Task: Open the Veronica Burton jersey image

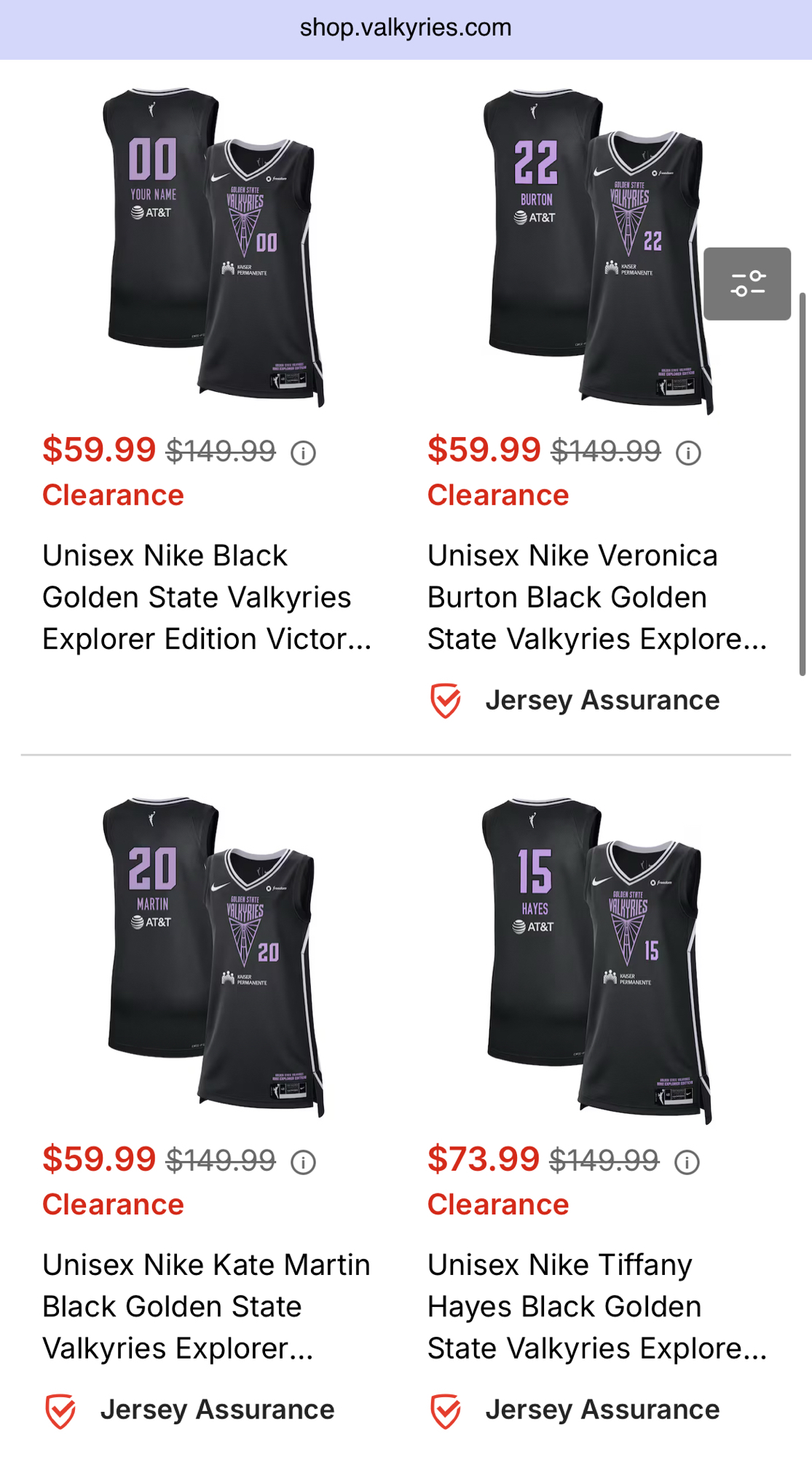Action: click(x=597, y=251)
